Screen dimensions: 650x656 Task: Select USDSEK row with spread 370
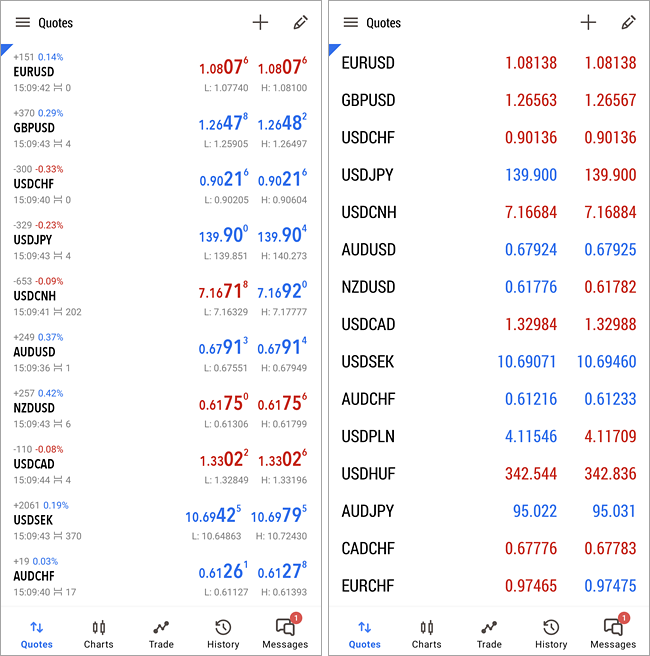[160, 520]
